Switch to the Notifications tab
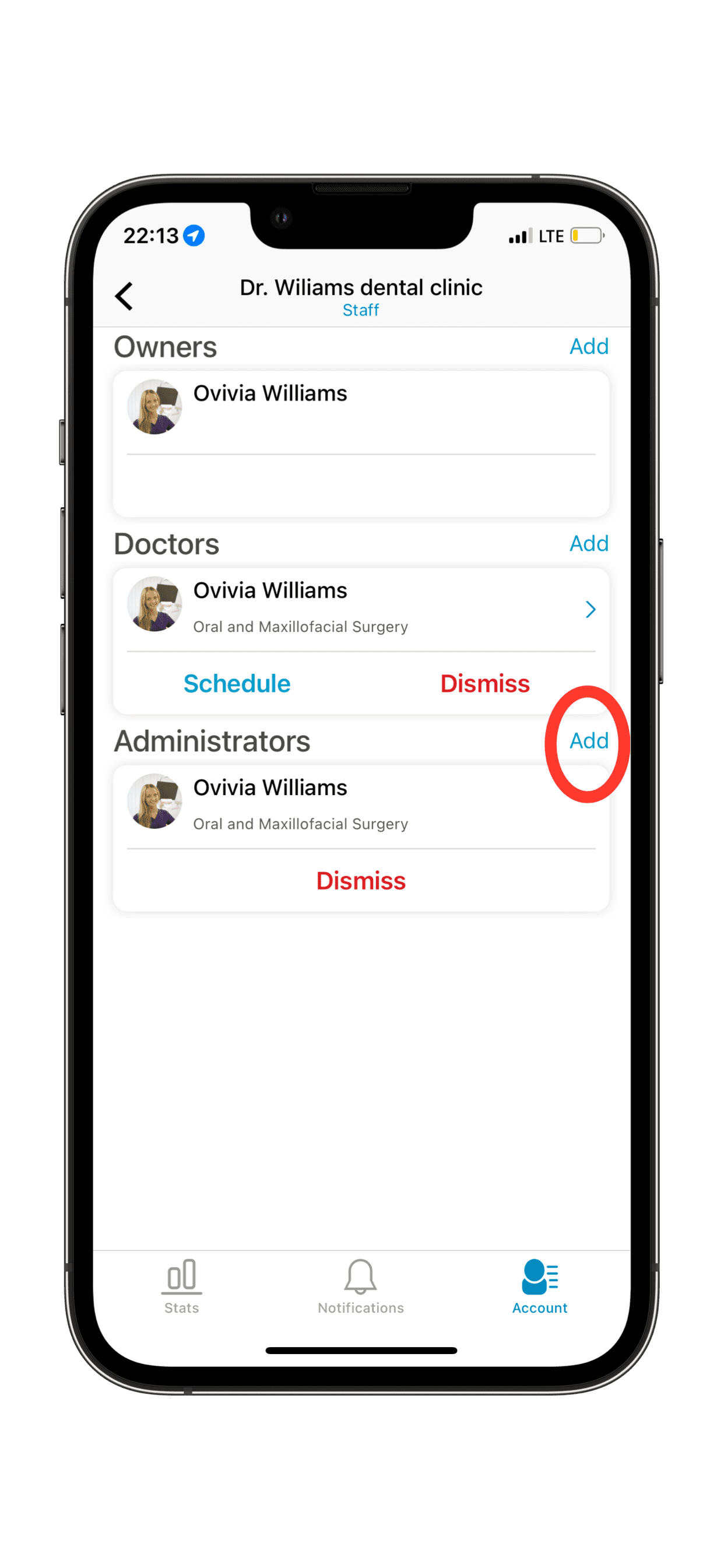724x1568 pixels. coord(360,1286)
